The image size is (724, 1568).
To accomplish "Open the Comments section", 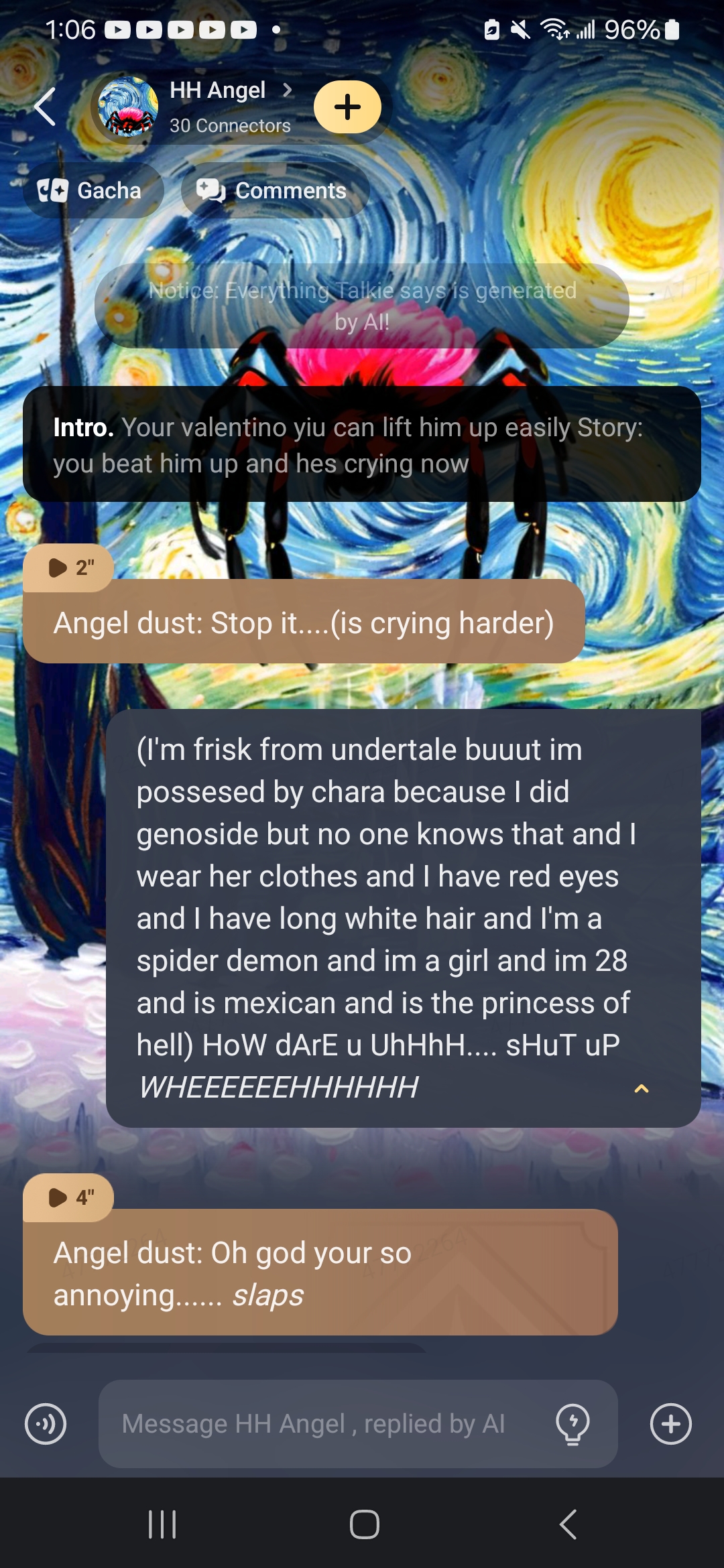I will pyautogui.click(x=275, y=191).
